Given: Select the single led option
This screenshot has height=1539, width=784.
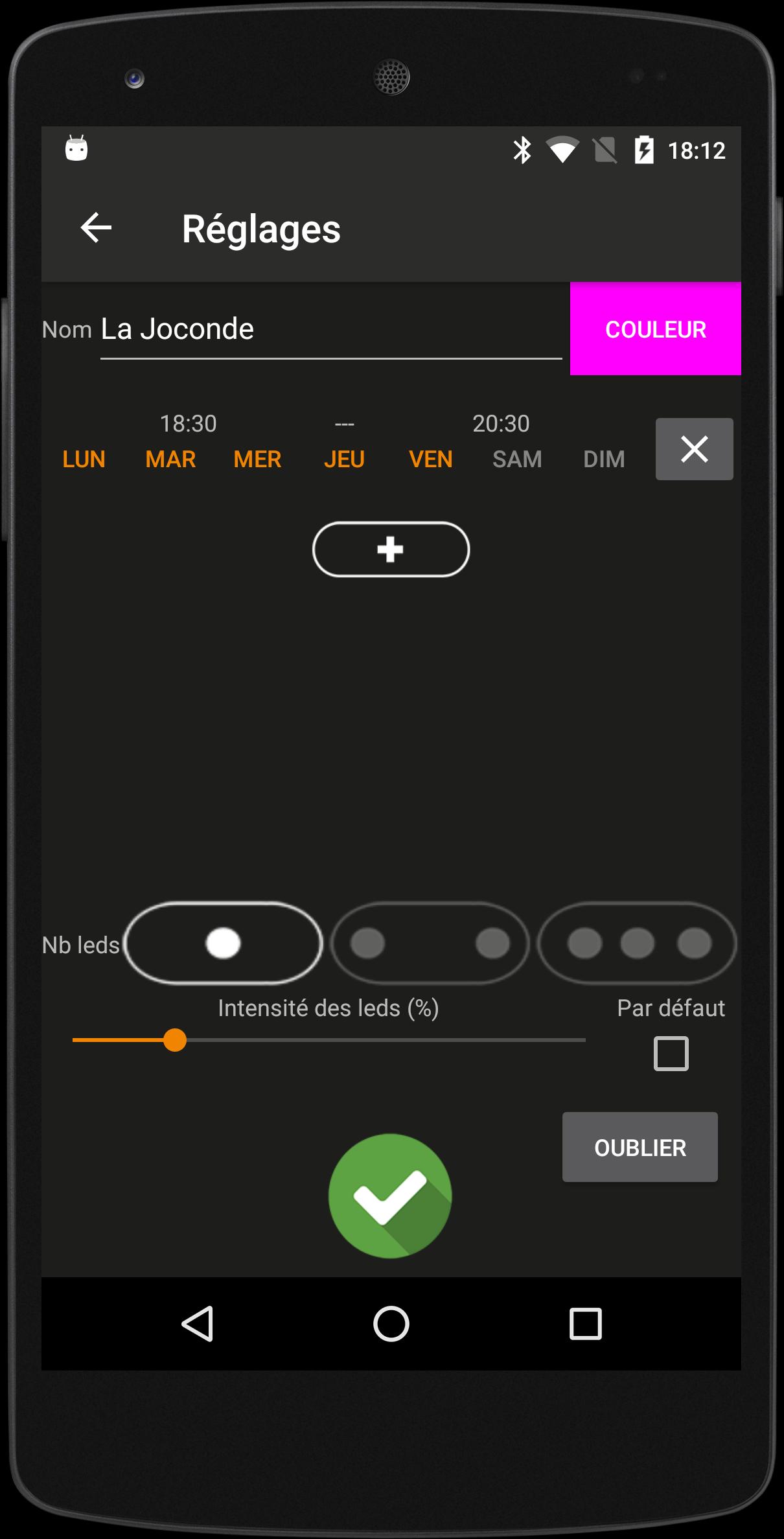Looking at the screenshot, I should click(223, 943).
